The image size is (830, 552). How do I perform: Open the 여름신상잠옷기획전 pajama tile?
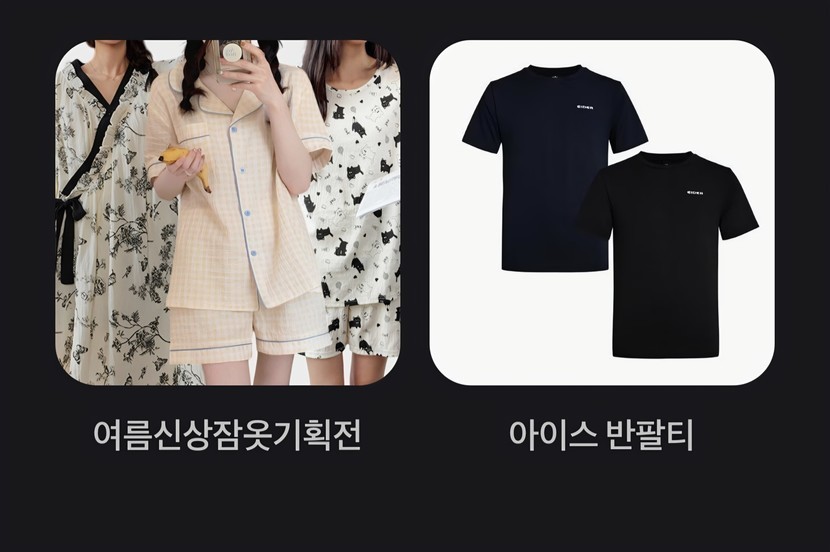227,213
